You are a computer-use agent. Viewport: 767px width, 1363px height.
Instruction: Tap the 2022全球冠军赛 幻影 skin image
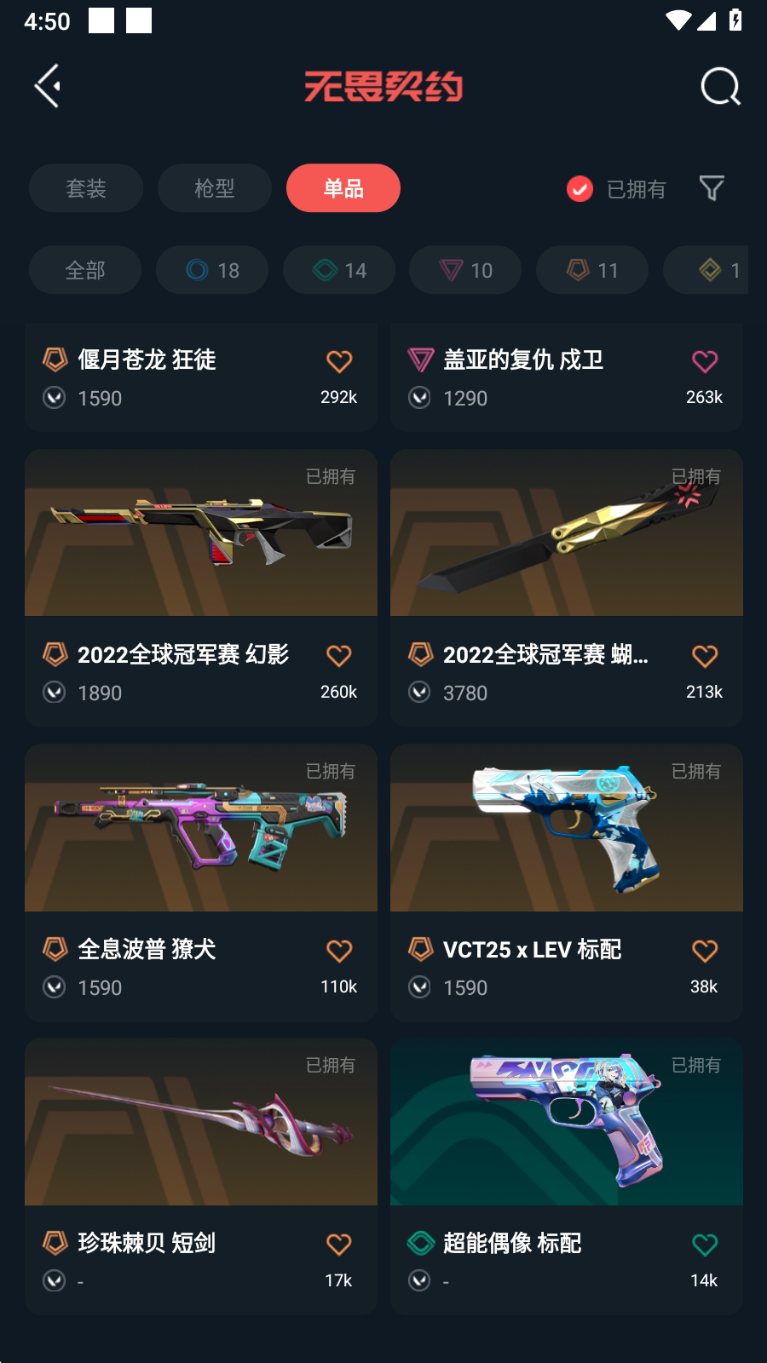(x=201, y=533)
